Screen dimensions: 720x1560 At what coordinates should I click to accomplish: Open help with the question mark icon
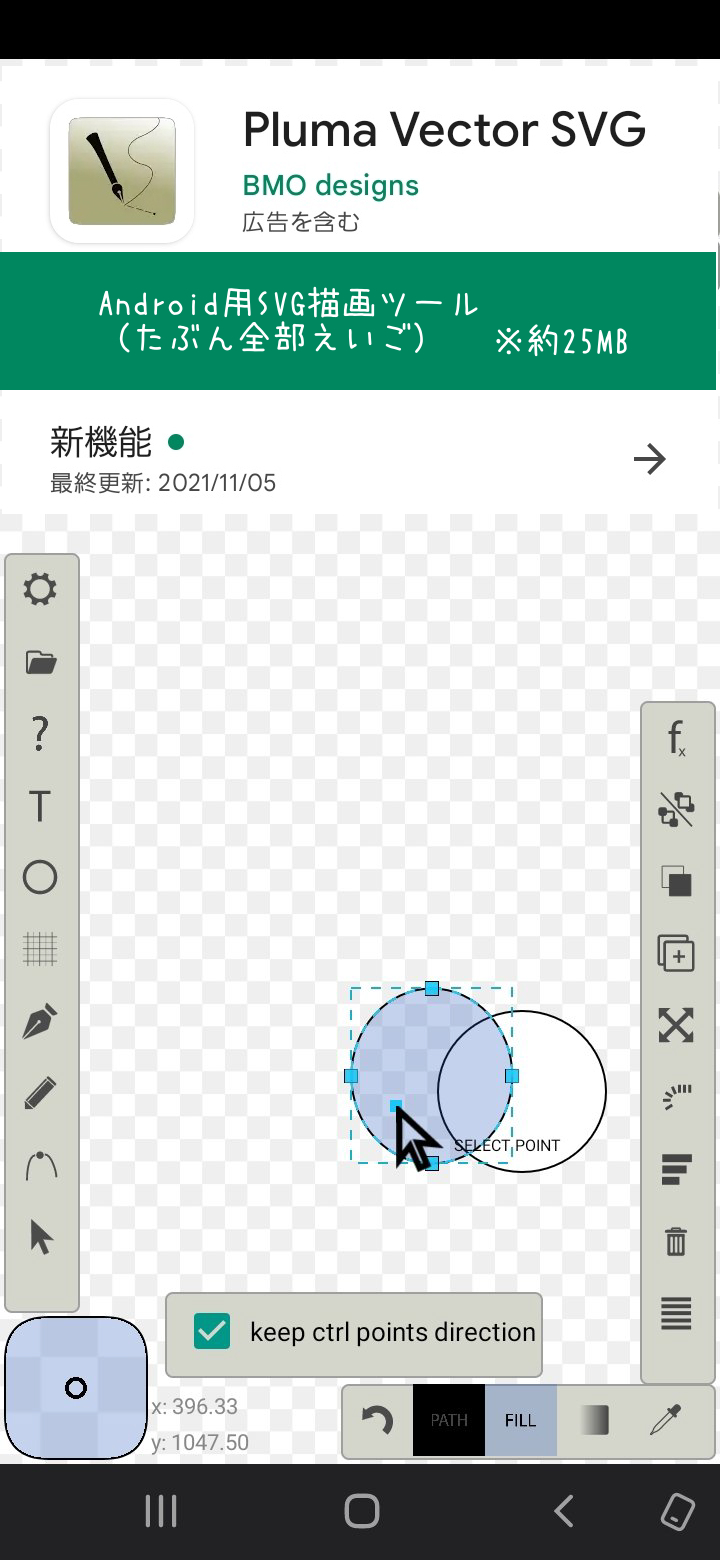tap(40, 734)
